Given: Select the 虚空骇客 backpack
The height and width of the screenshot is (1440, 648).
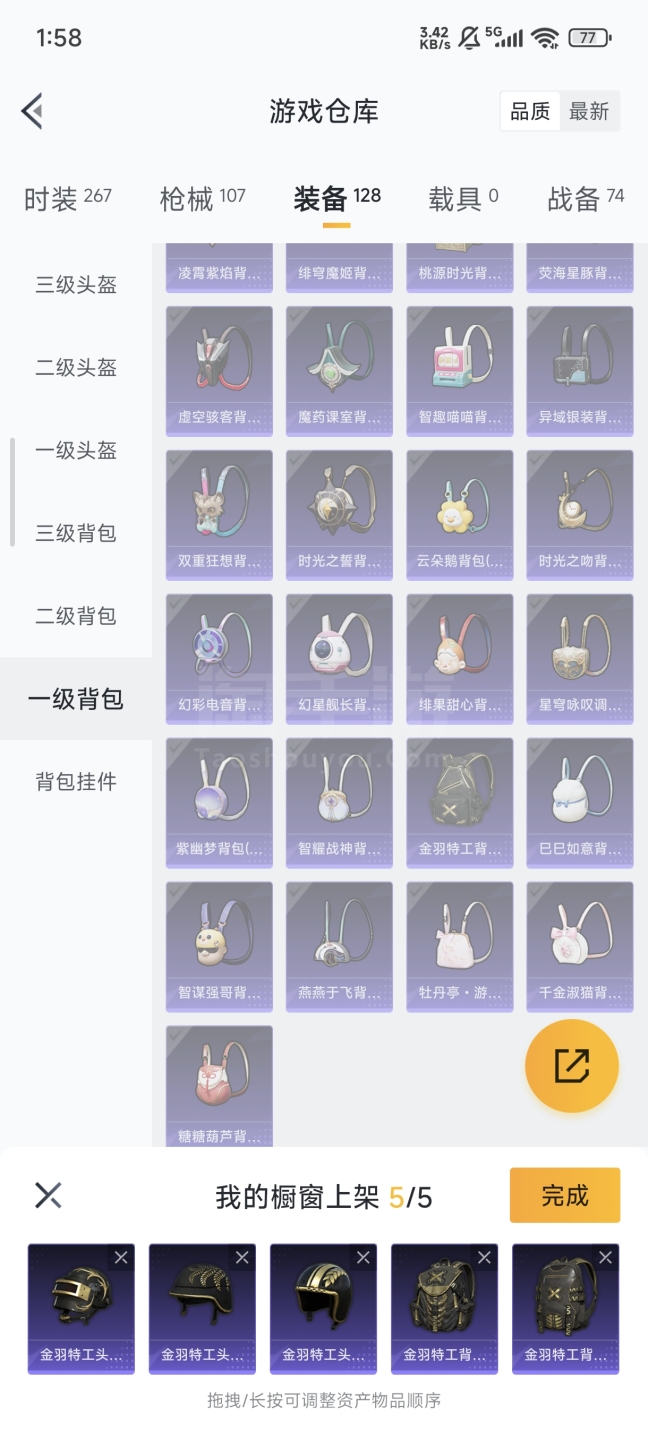Looking at the screenshot, I should (x=219, y=370).
